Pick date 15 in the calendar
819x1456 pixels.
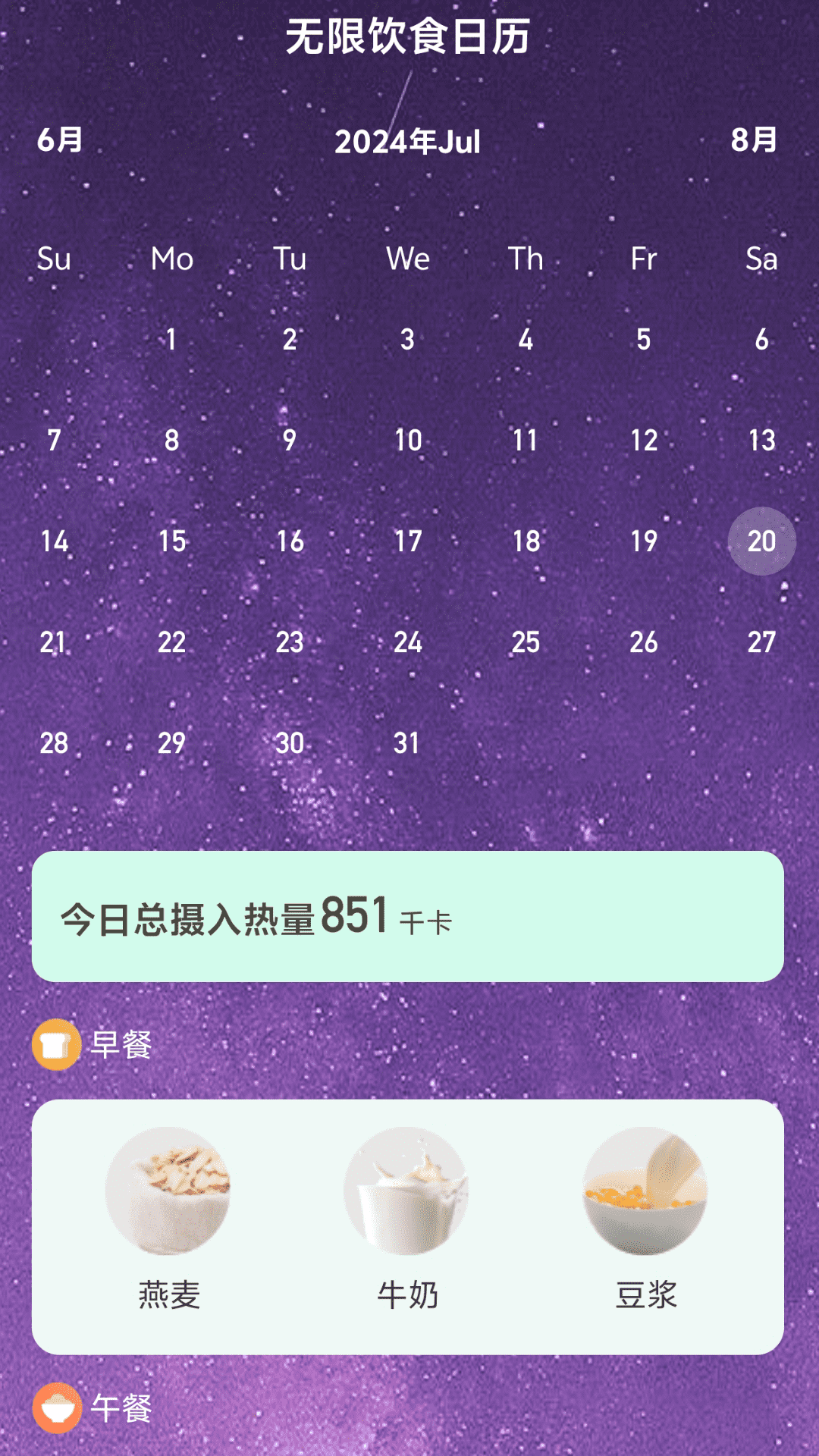[172, 541]
